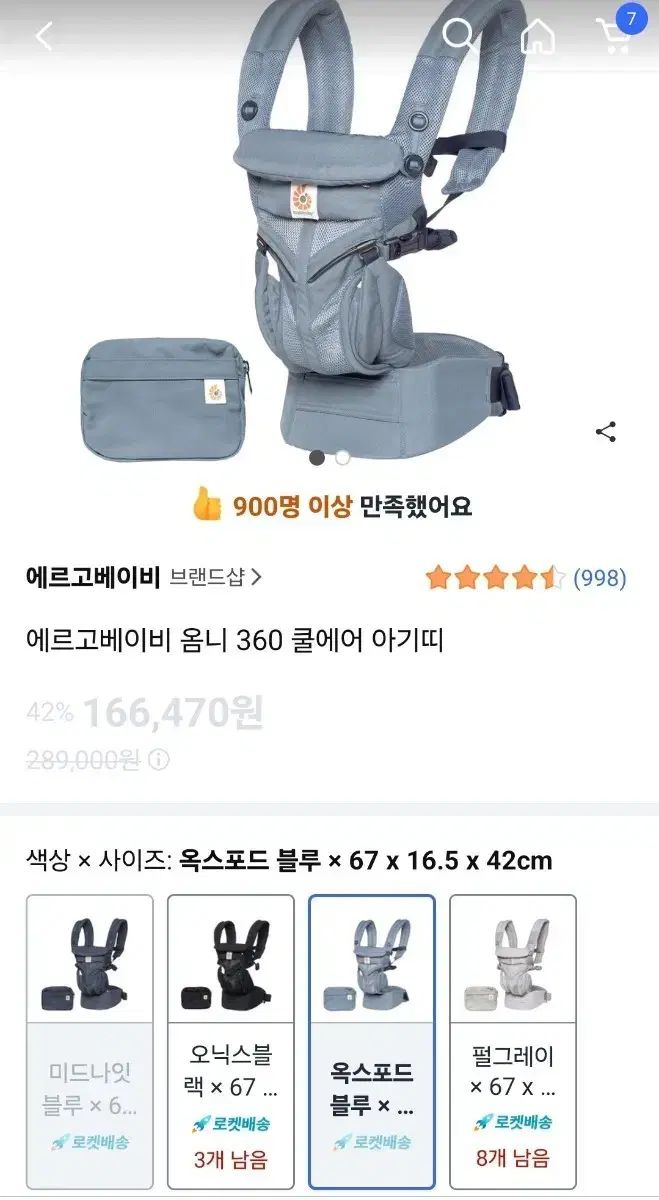
Task: Go to the shop home page
Action: coord(537,37)
